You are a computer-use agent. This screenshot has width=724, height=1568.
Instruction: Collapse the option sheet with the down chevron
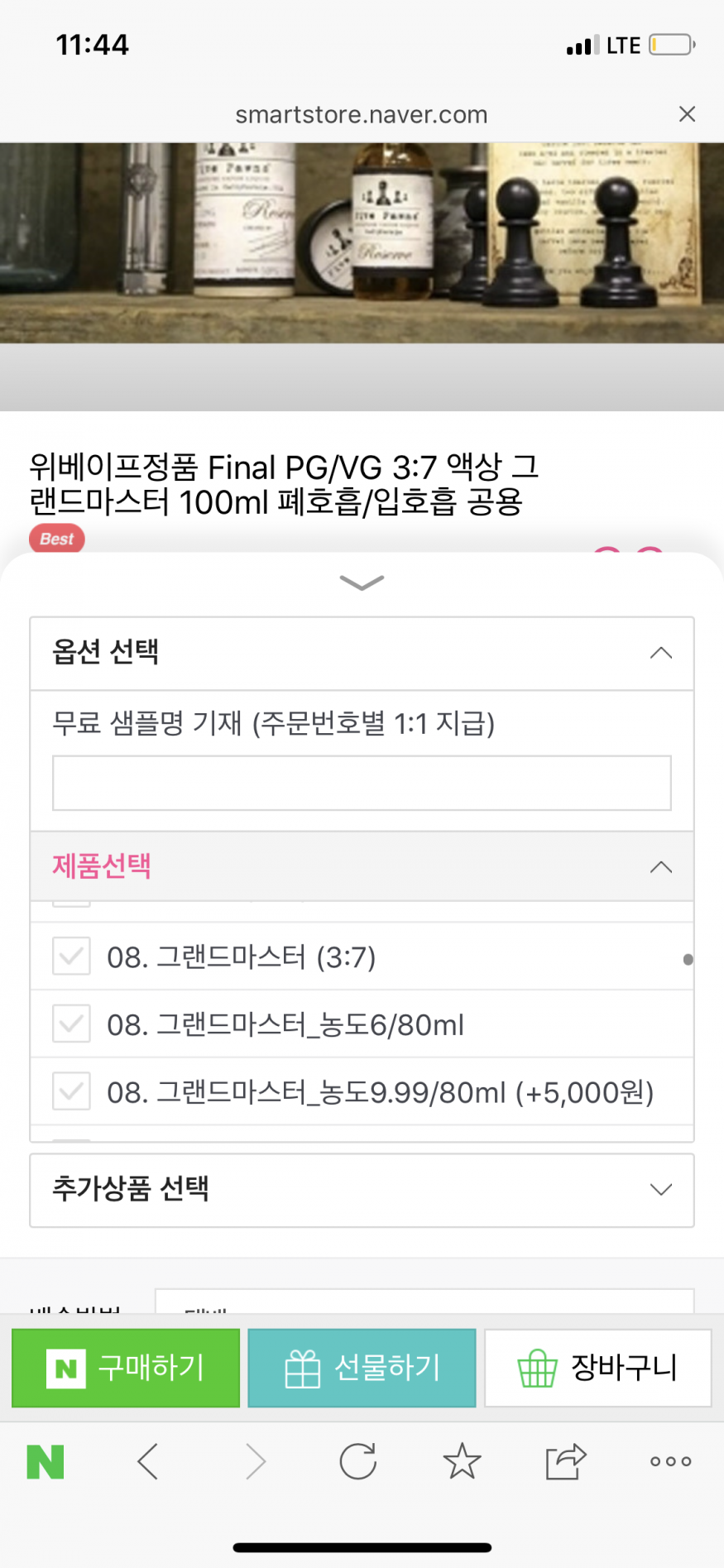(362, 583)
